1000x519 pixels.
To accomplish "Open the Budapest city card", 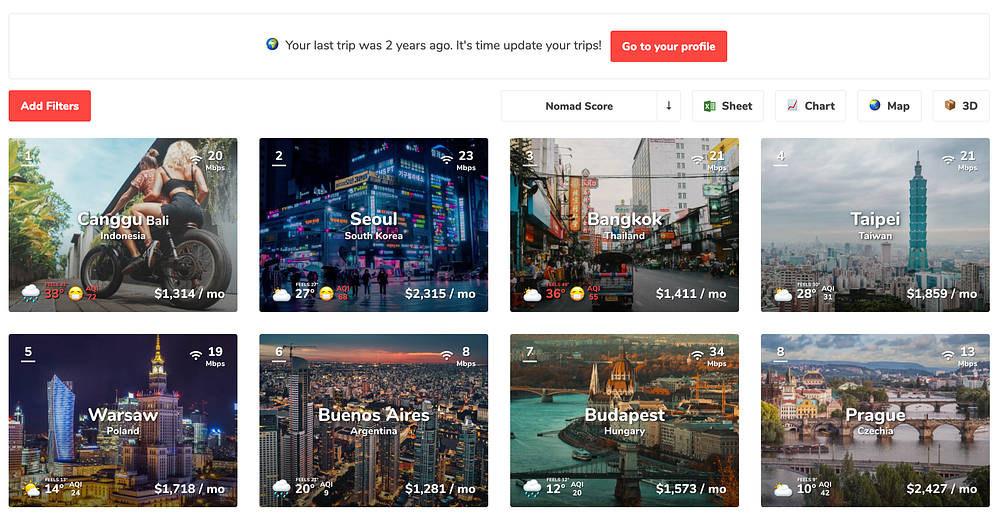I will point(624,420).
